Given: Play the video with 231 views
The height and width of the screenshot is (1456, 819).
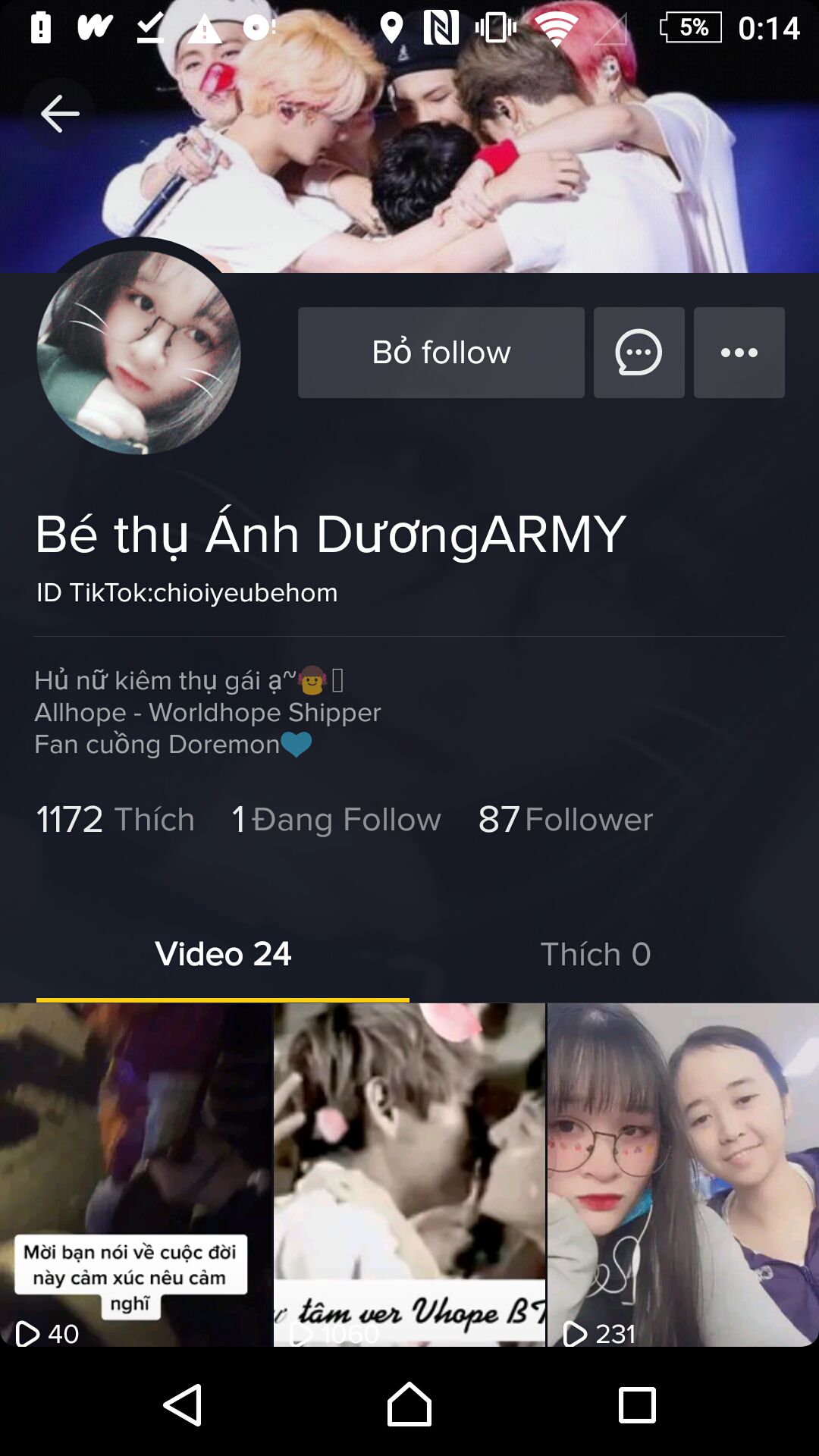Looking at the screenshot, I should point(683,1175).
